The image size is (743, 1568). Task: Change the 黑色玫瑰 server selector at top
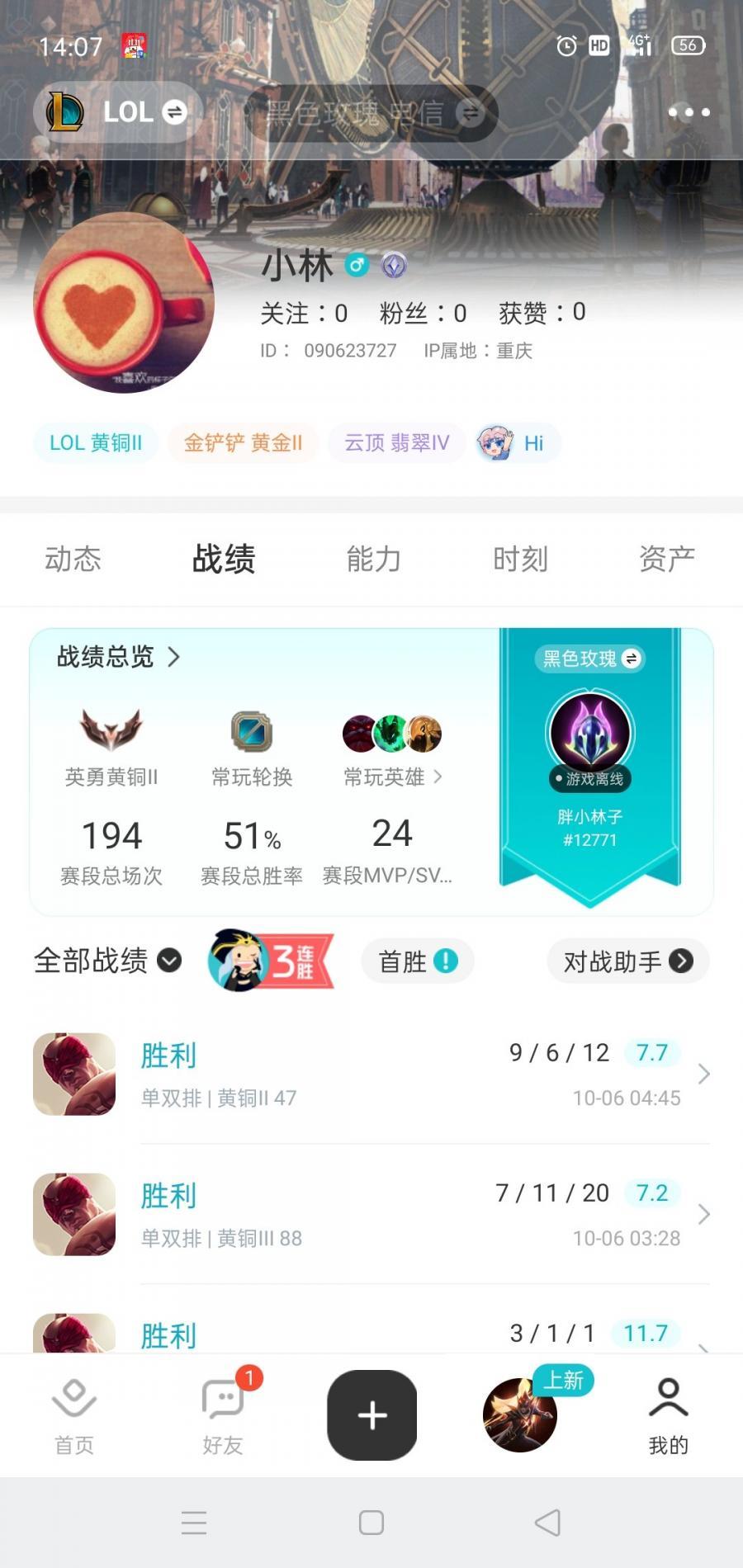click(x=371, y=113)
